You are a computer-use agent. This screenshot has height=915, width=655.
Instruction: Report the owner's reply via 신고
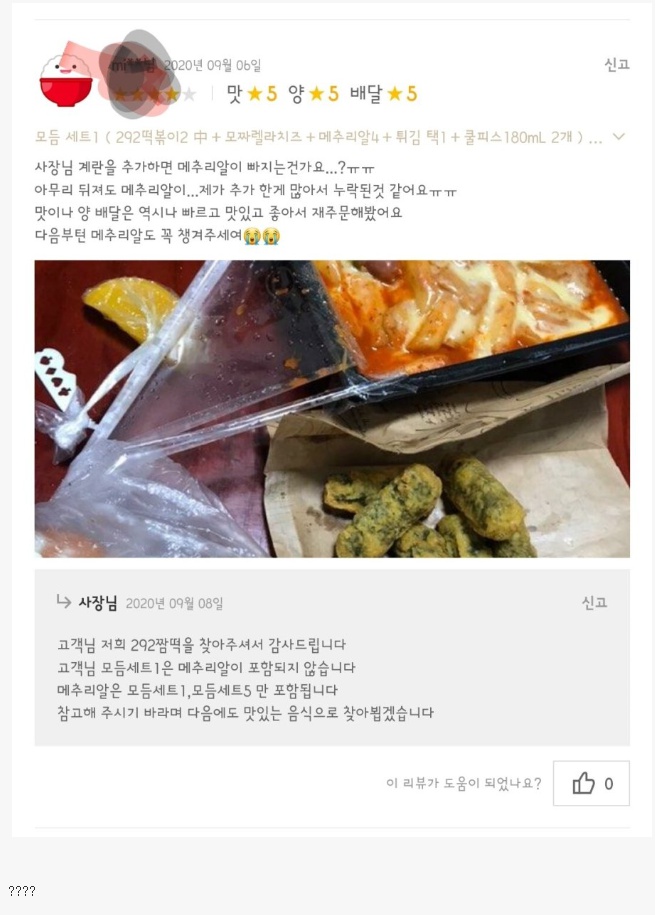[594, 602]
